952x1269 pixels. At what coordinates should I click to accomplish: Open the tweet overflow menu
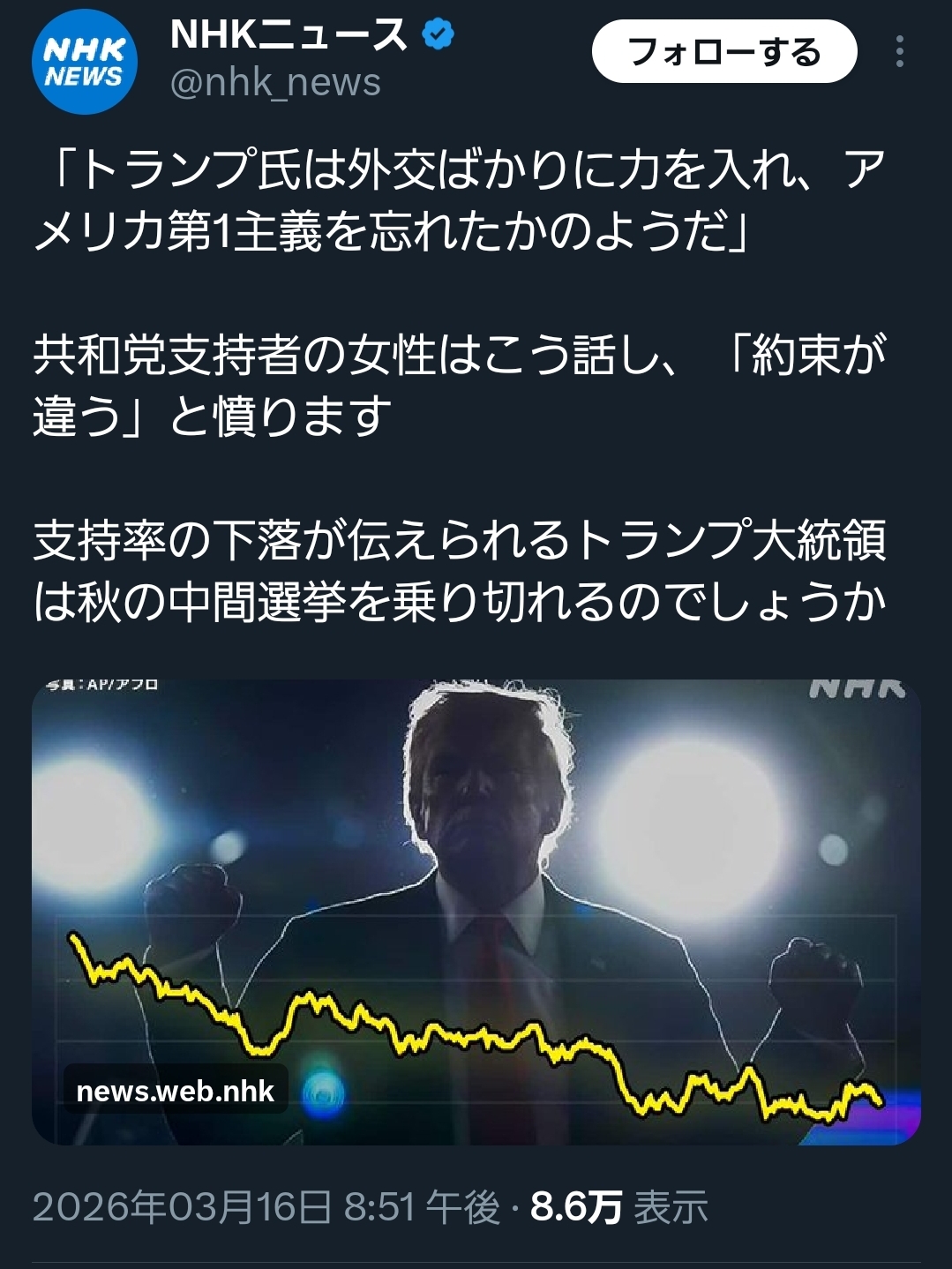pyautogui.click(x=899, y=52)
